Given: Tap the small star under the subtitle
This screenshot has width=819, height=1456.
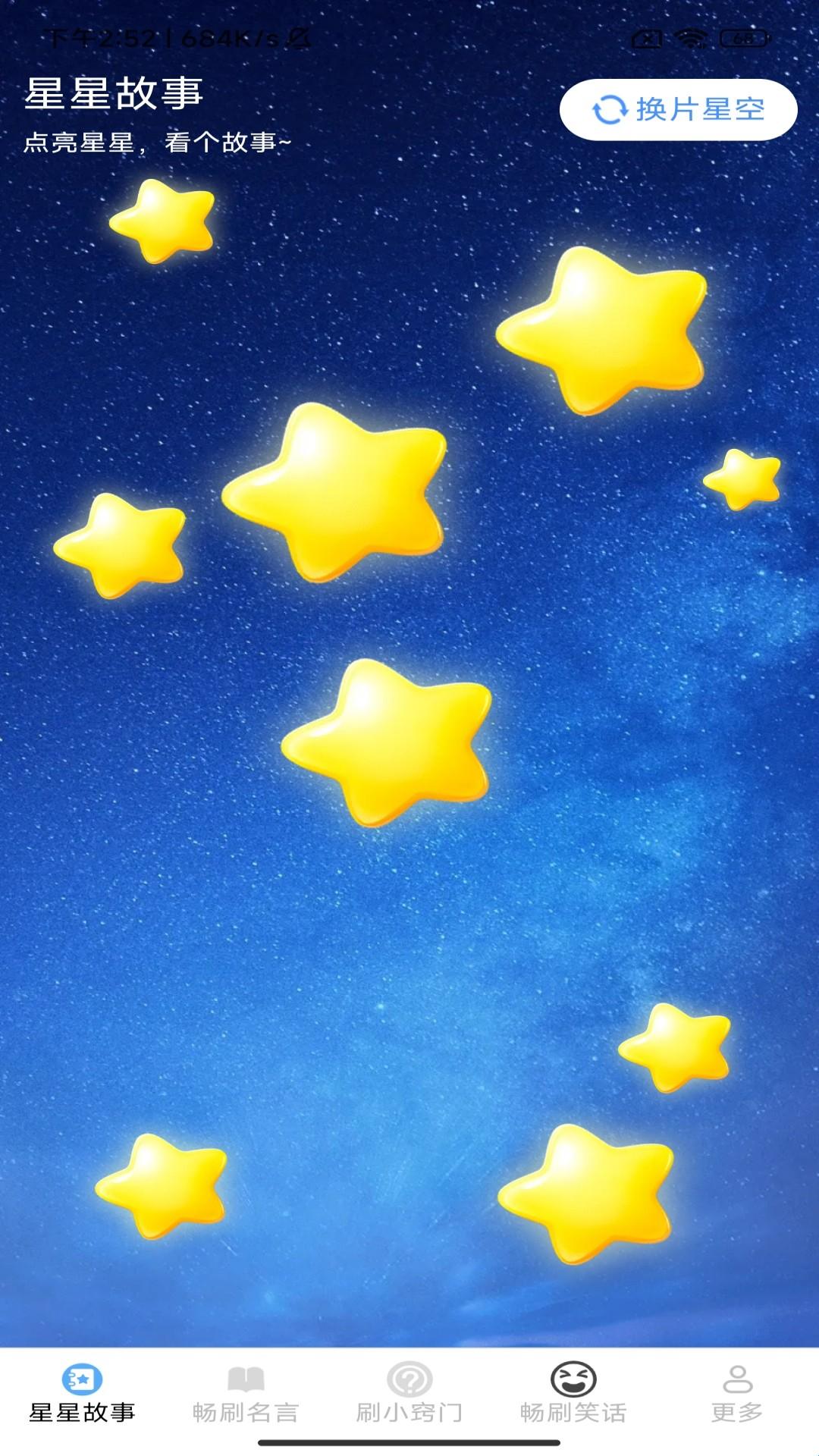Looking at the screenshot, I should [165, 221].
